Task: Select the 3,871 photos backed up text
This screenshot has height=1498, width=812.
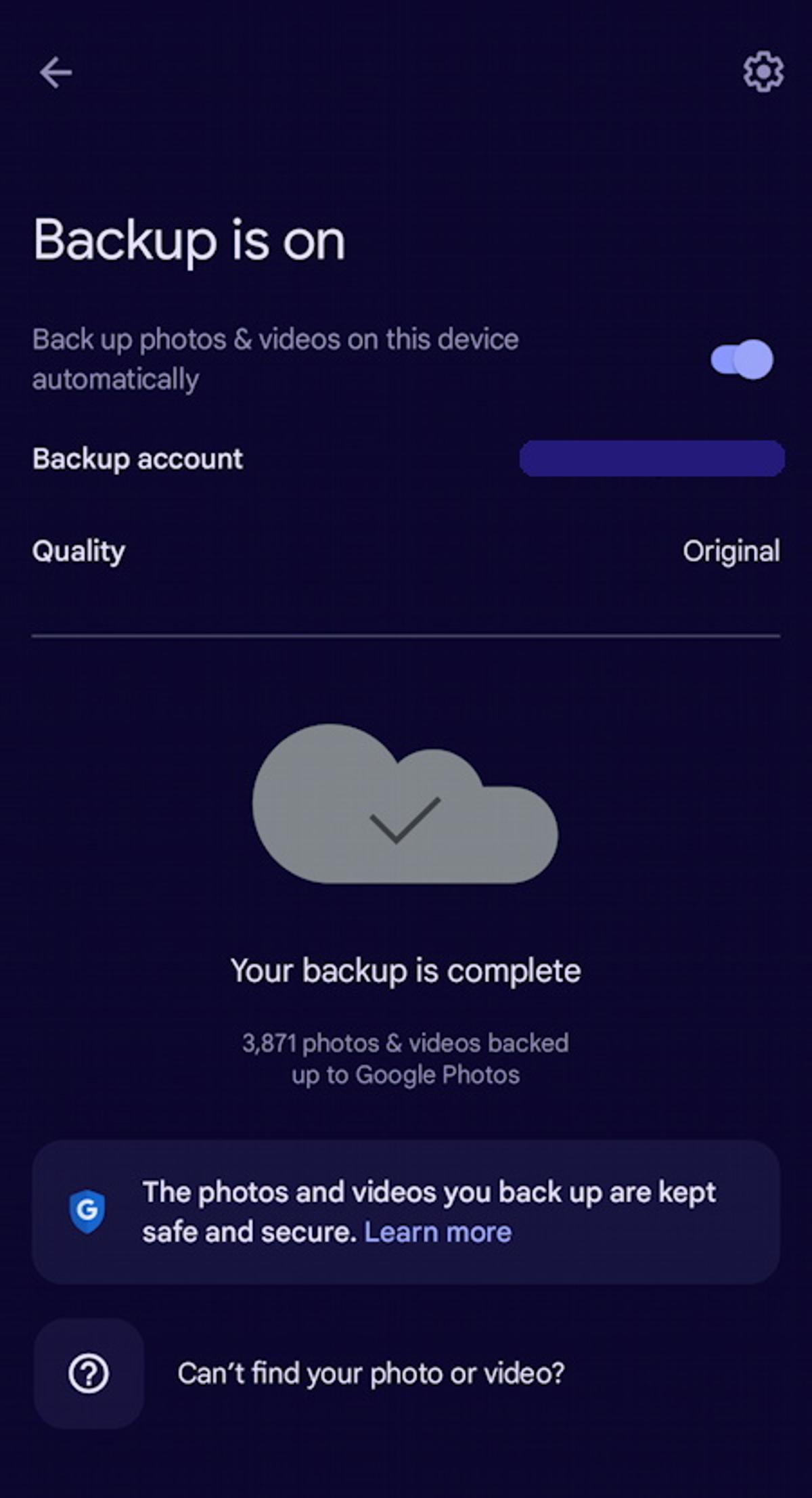Action: coord(406,1058)
